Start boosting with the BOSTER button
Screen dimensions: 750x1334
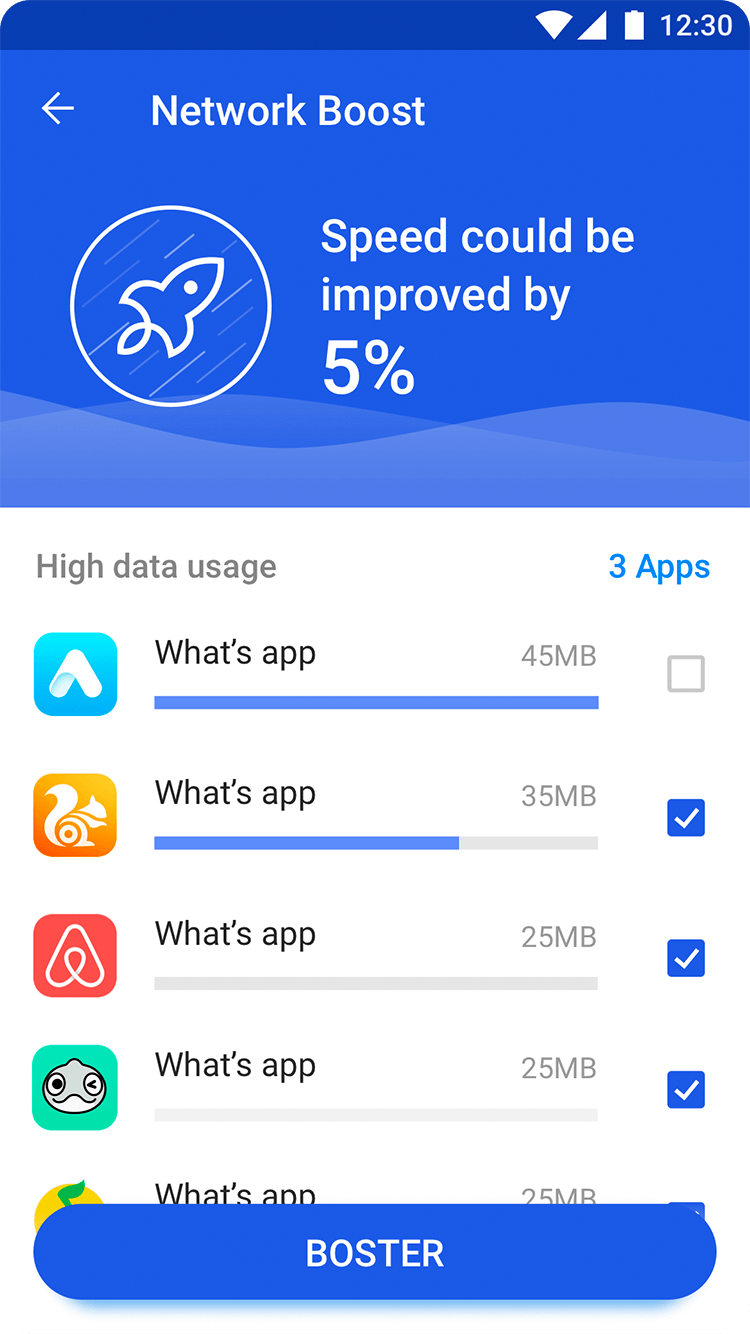[375, 1253]
